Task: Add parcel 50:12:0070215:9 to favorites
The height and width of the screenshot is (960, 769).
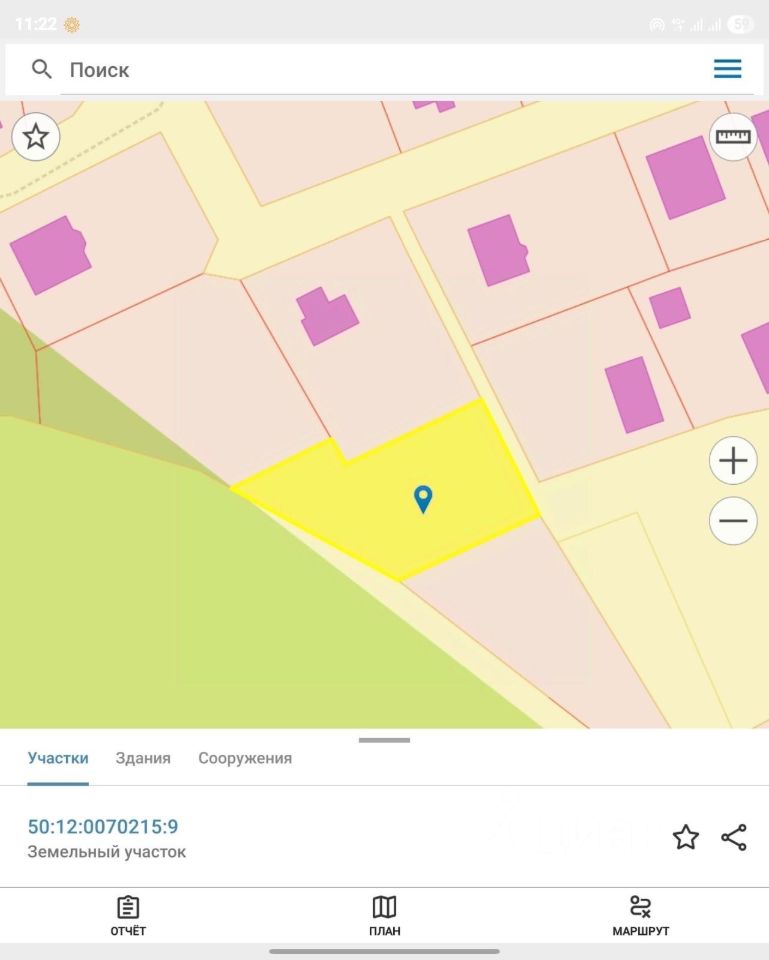Action: point(686,837)
